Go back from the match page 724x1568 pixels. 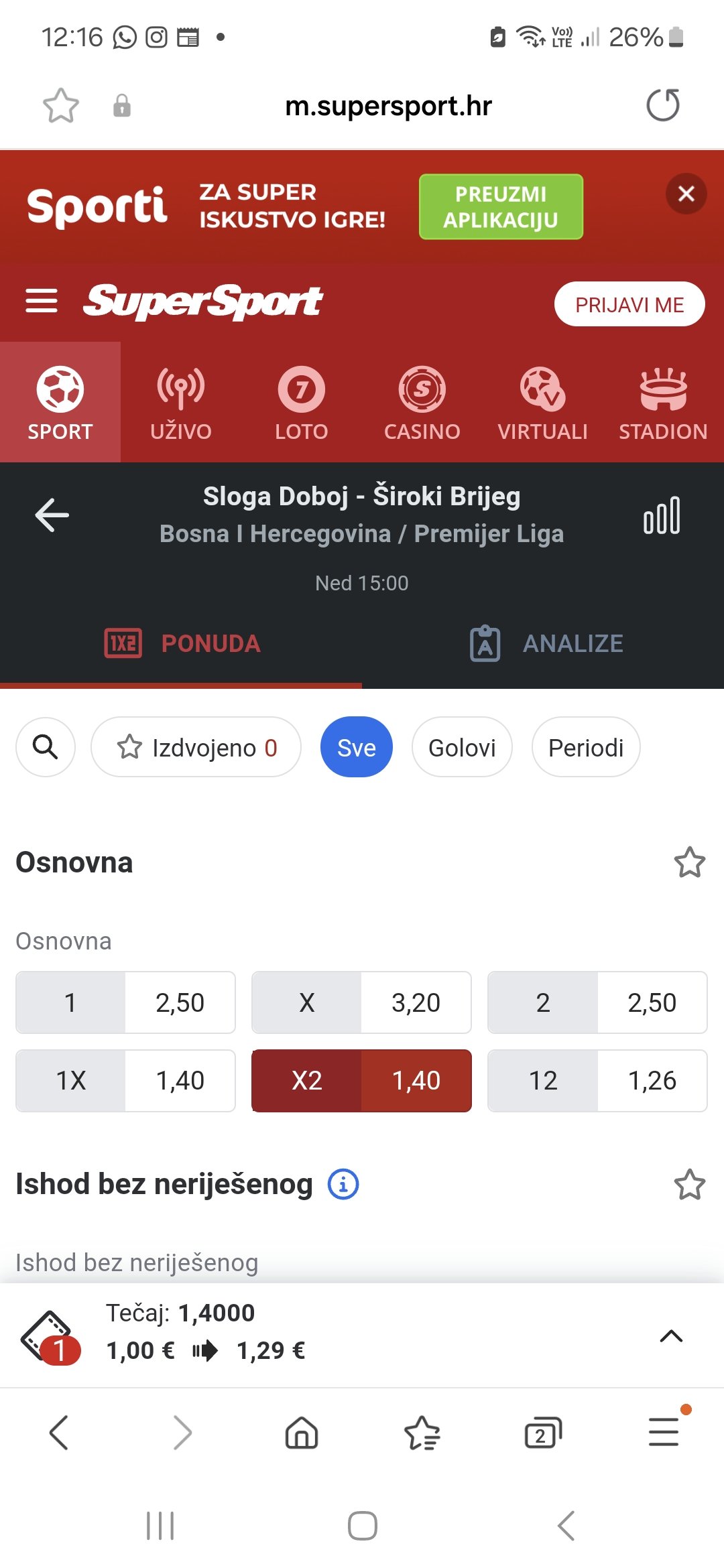coord(52,515)
